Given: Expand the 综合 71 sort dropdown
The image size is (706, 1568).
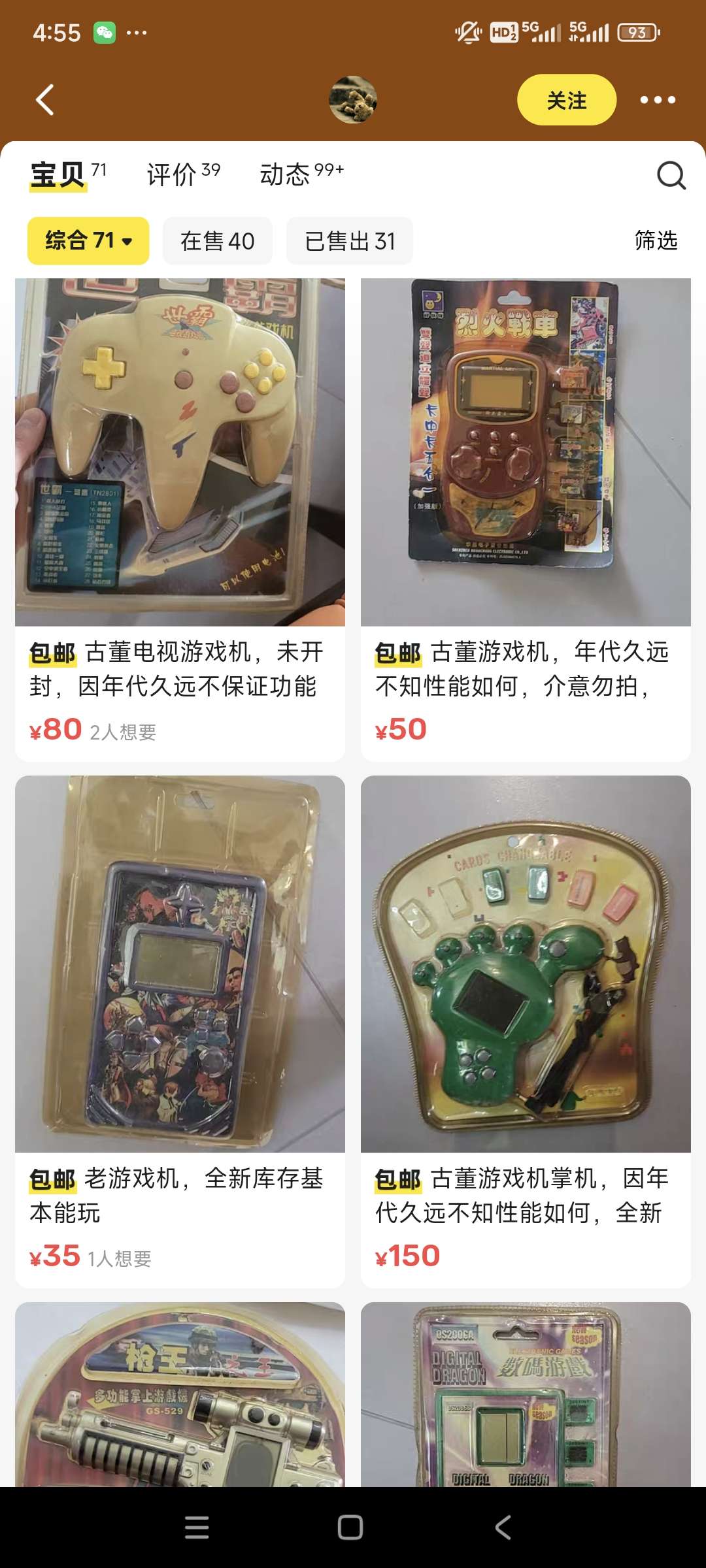Looking at the screenshot, I should click(x=88, y=240).
